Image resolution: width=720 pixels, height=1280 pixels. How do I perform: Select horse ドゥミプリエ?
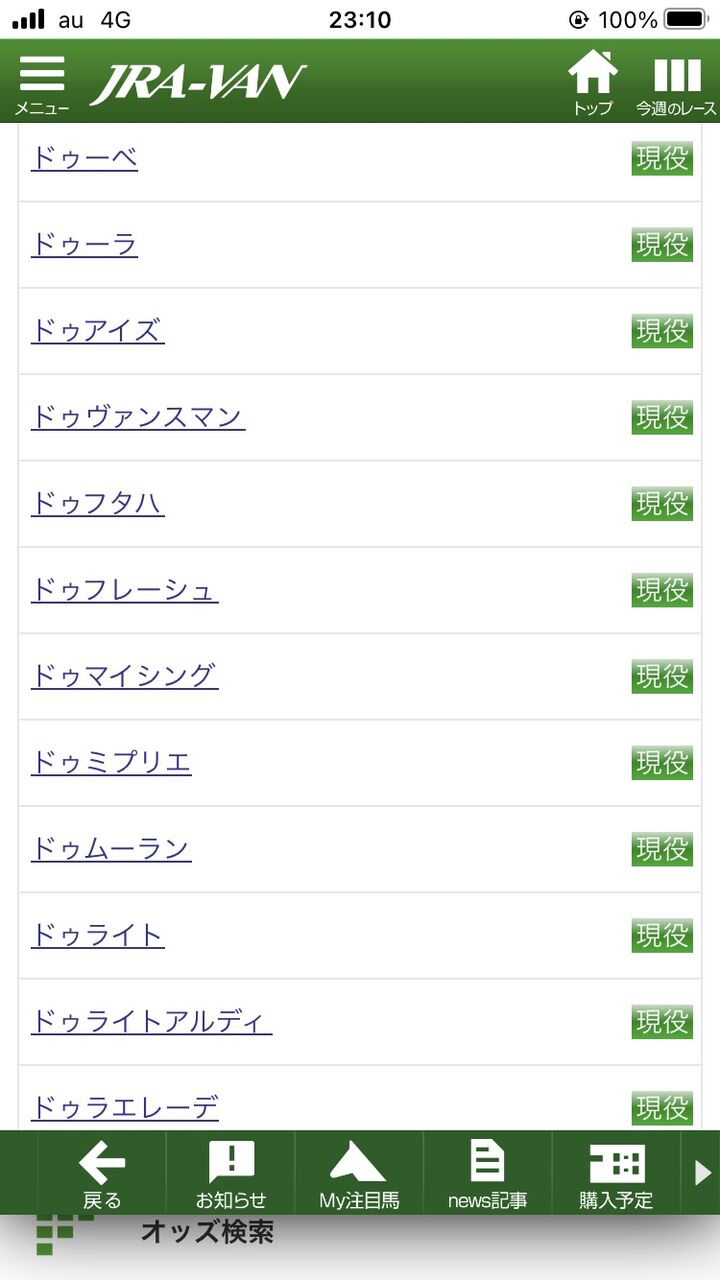coord(111,763)
